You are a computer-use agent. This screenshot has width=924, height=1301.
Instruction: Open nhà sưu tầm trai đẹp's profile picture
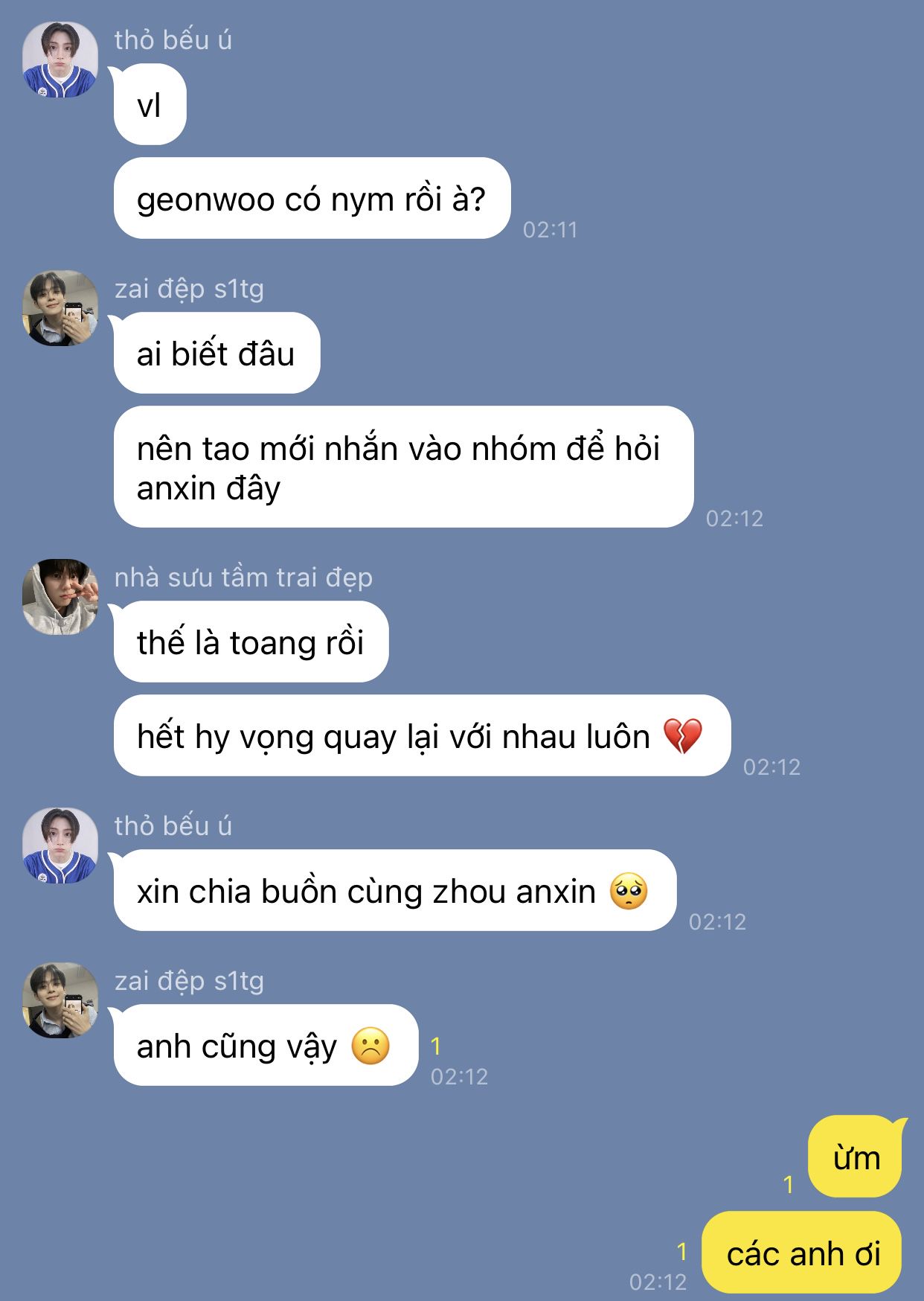(60, 597)
